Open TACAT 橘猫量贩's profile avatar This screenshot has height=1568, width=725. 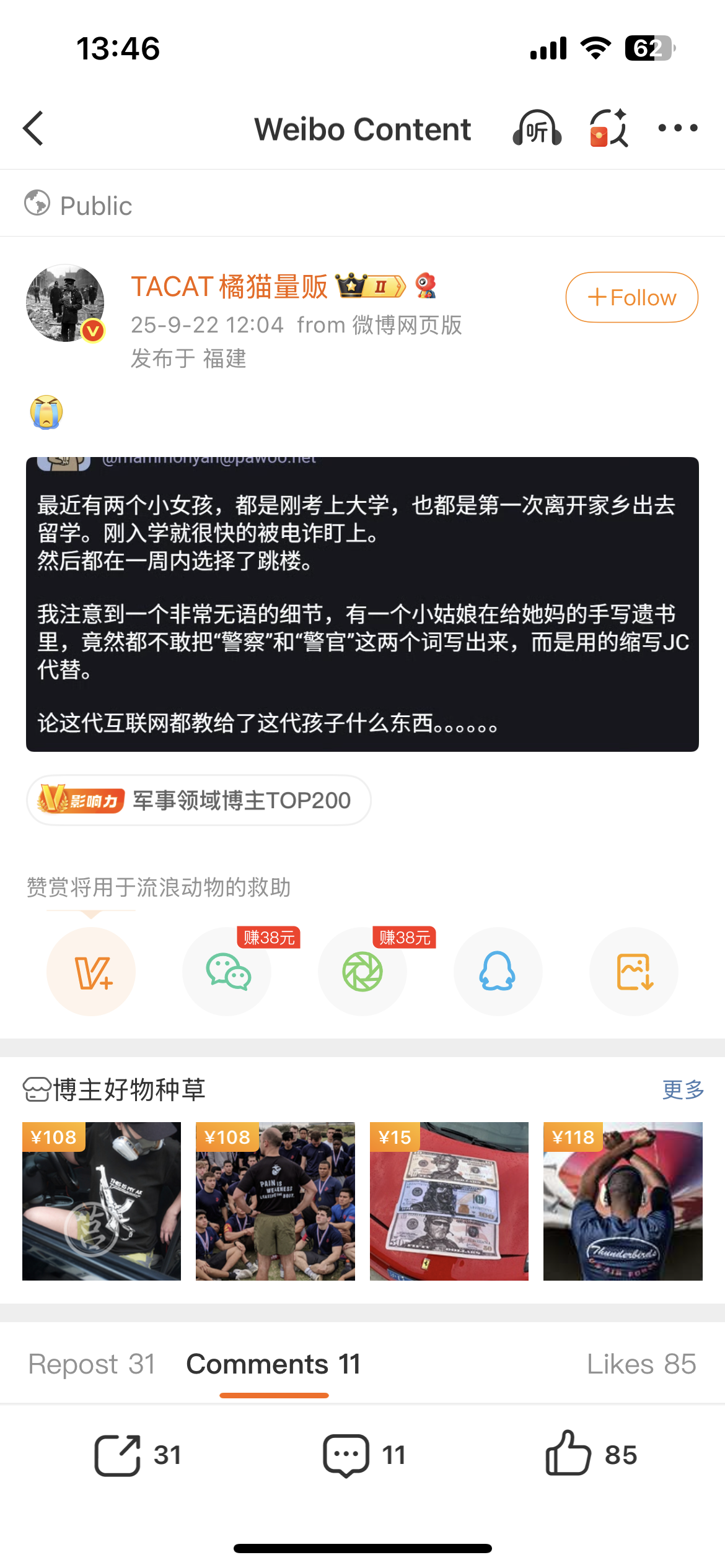point(65,303)
